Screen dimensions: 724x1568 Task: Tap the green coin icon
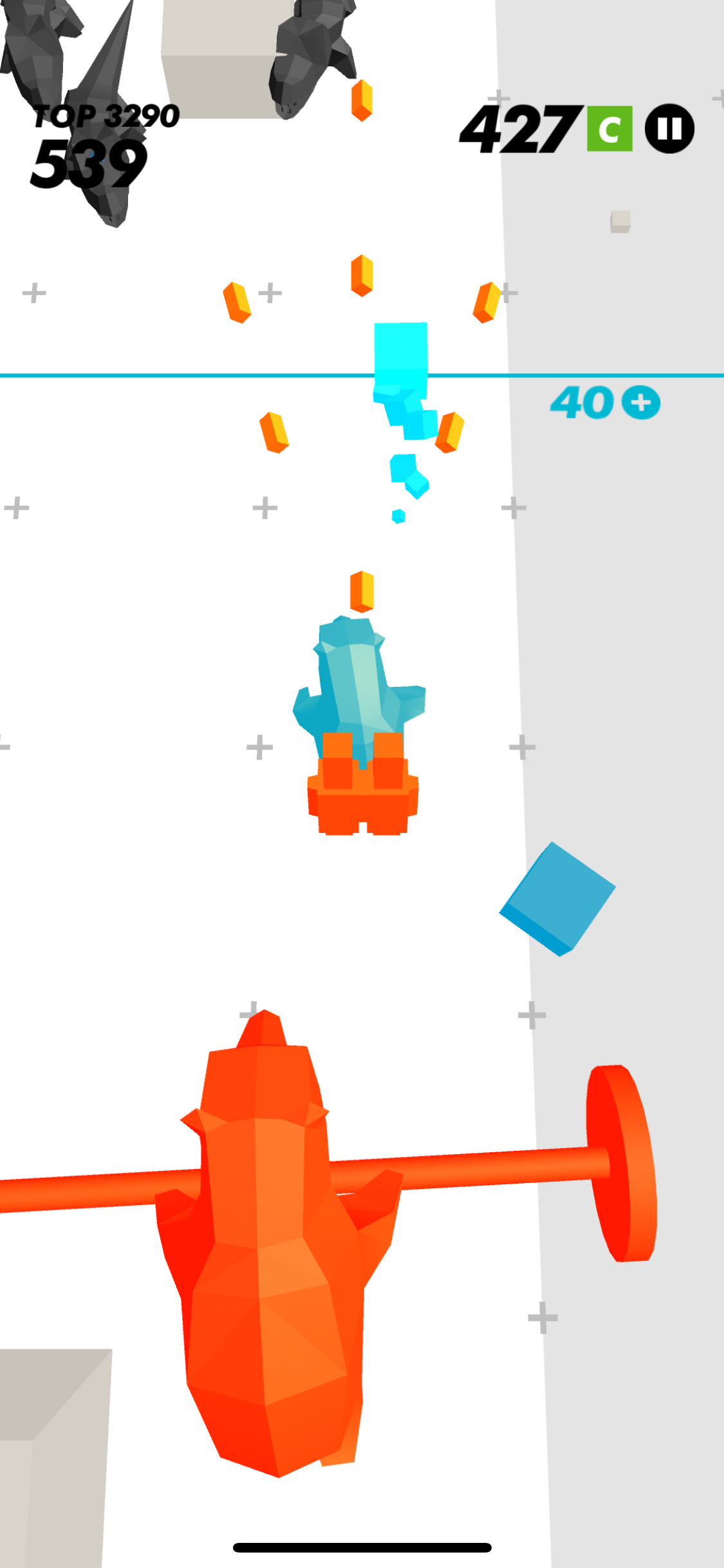[x=609, y=129]
